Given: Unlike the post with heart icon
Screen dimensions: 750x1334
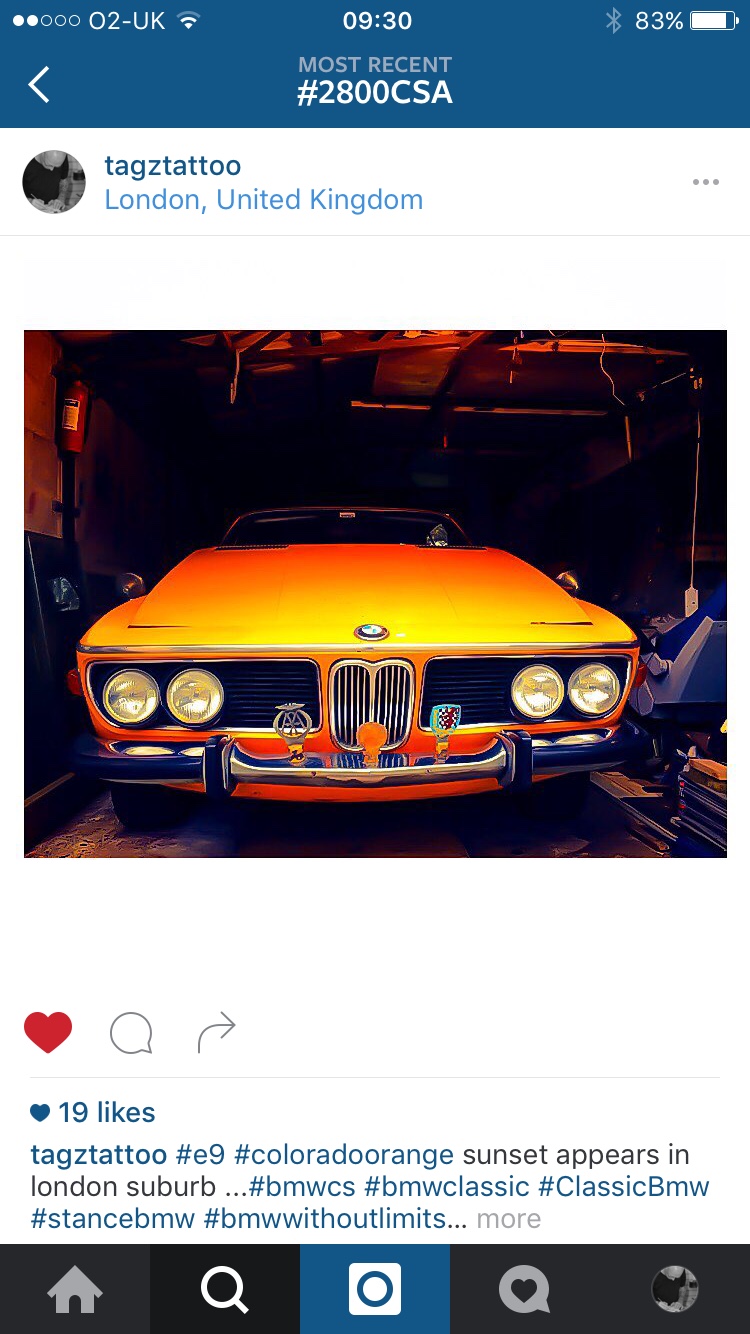Looking at the screenshot, I should (x=48, y=1032).
